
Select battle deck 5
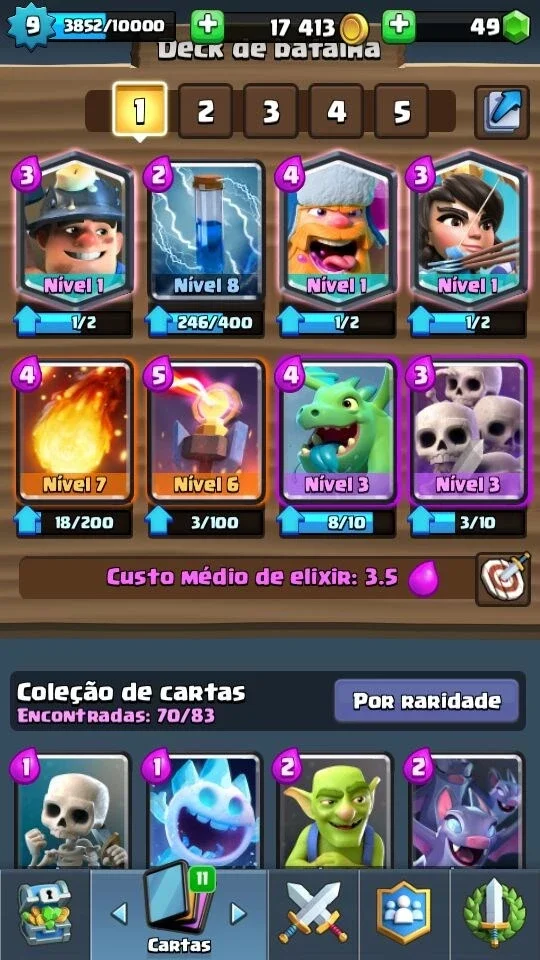point(402,111)
